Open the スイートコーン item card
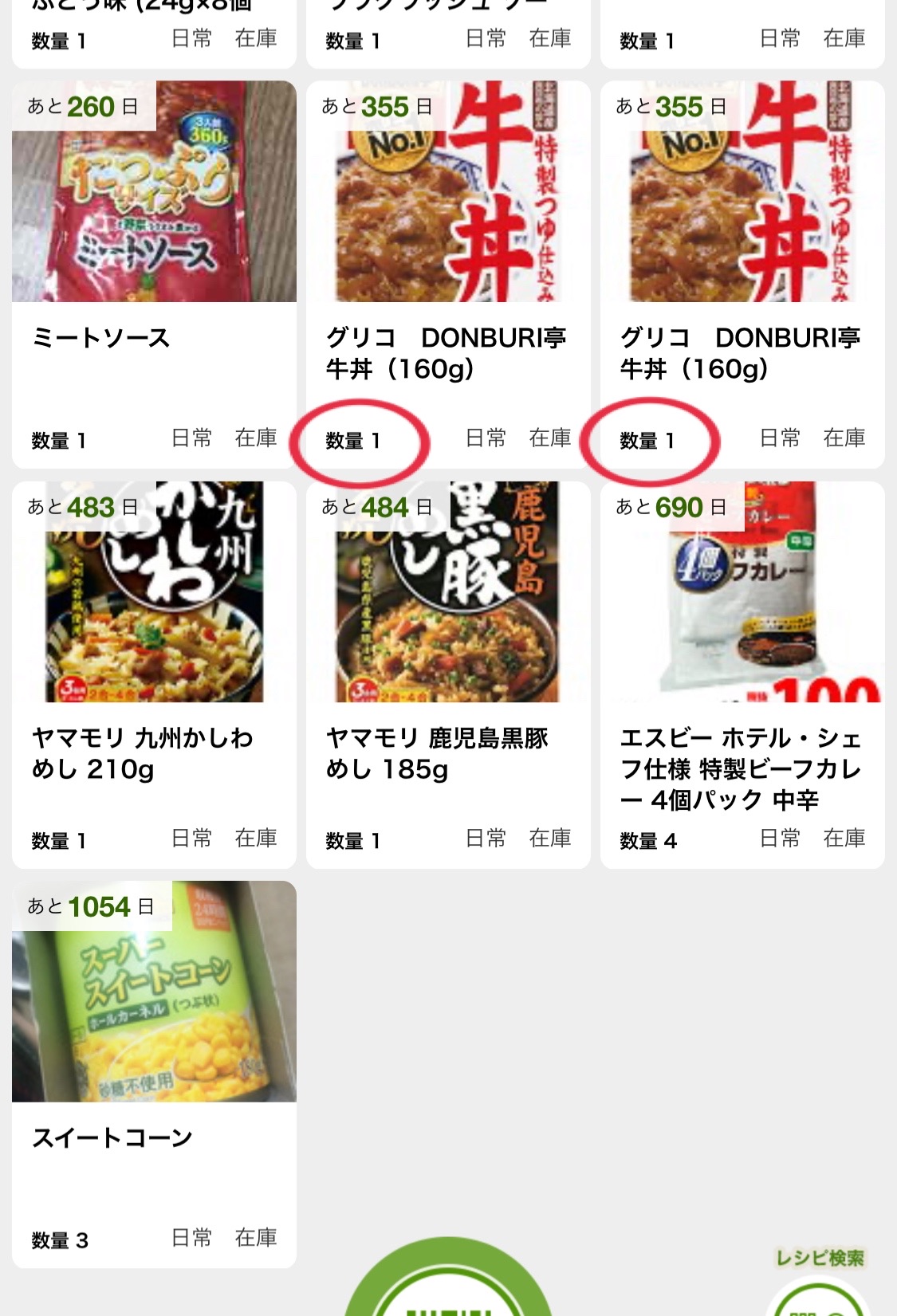The height and width of the screenshot is (1316, 897). 154,1074
